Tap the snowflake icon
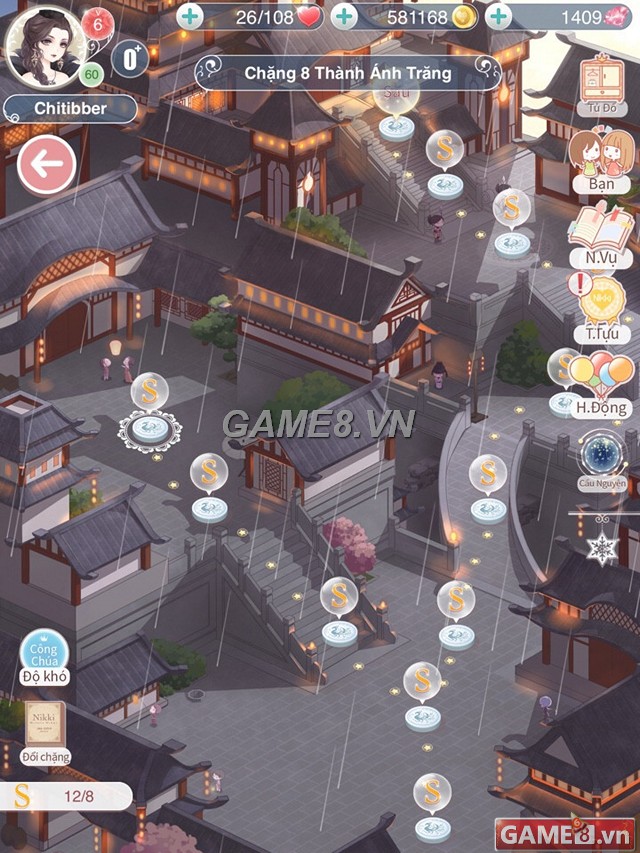 [602, 547]
